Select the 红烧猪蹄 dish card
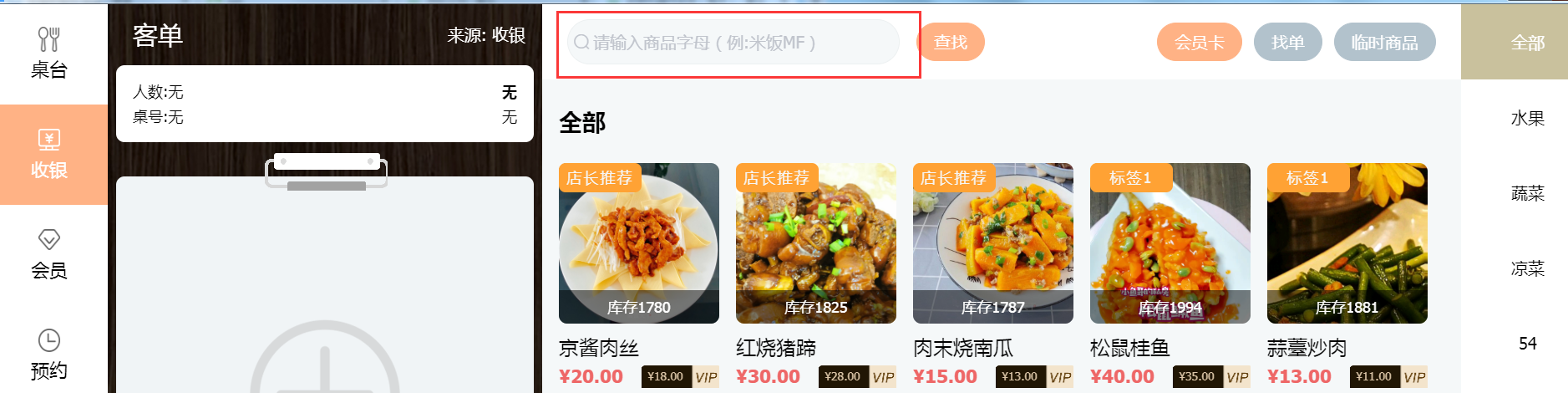The image size is (1568, 393). [x=815, y=243]
